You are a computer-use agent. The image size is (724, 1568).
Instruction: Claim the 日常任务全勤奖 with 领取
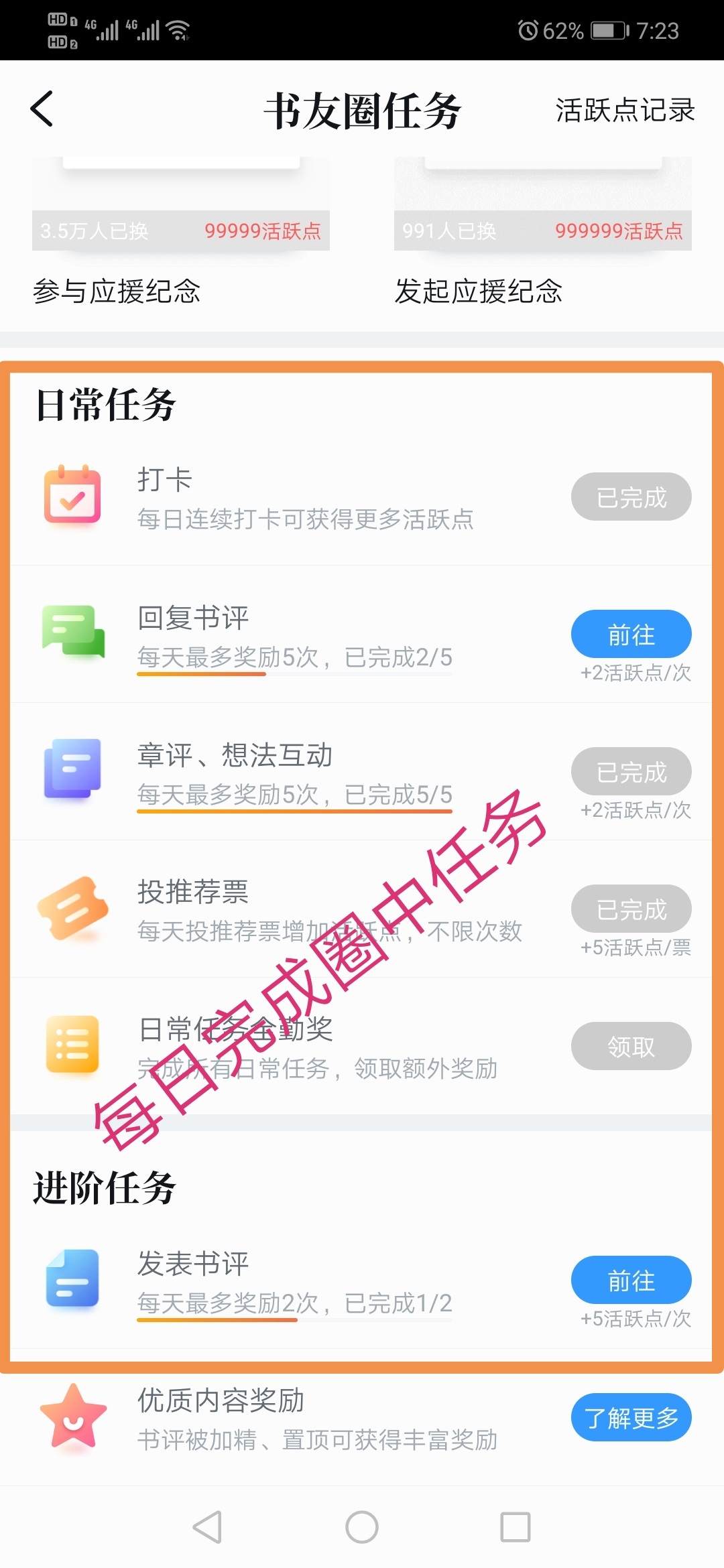(x=631, y=1046)
